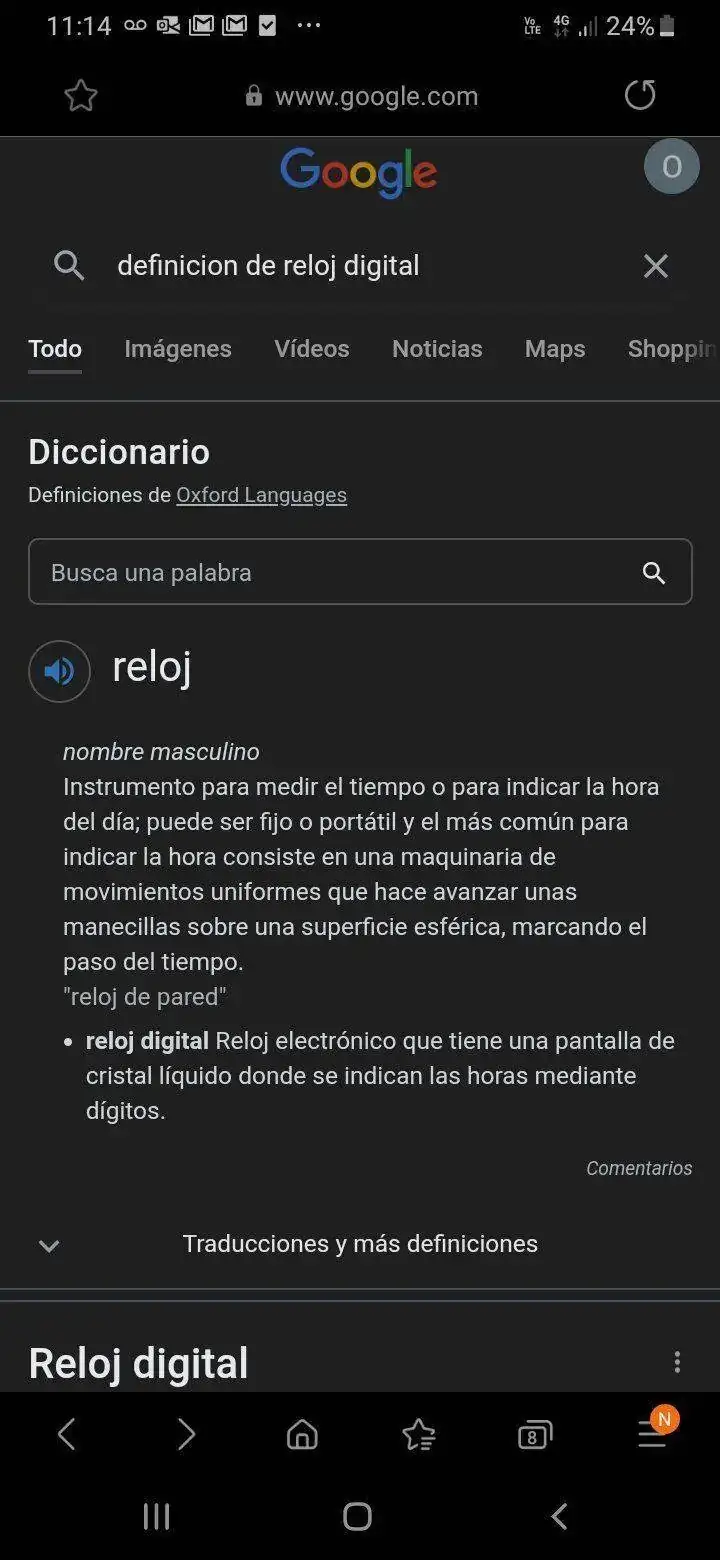Switch to the Maps tab
Viewport: 720px width, 1560px height.
click(555, 349)
